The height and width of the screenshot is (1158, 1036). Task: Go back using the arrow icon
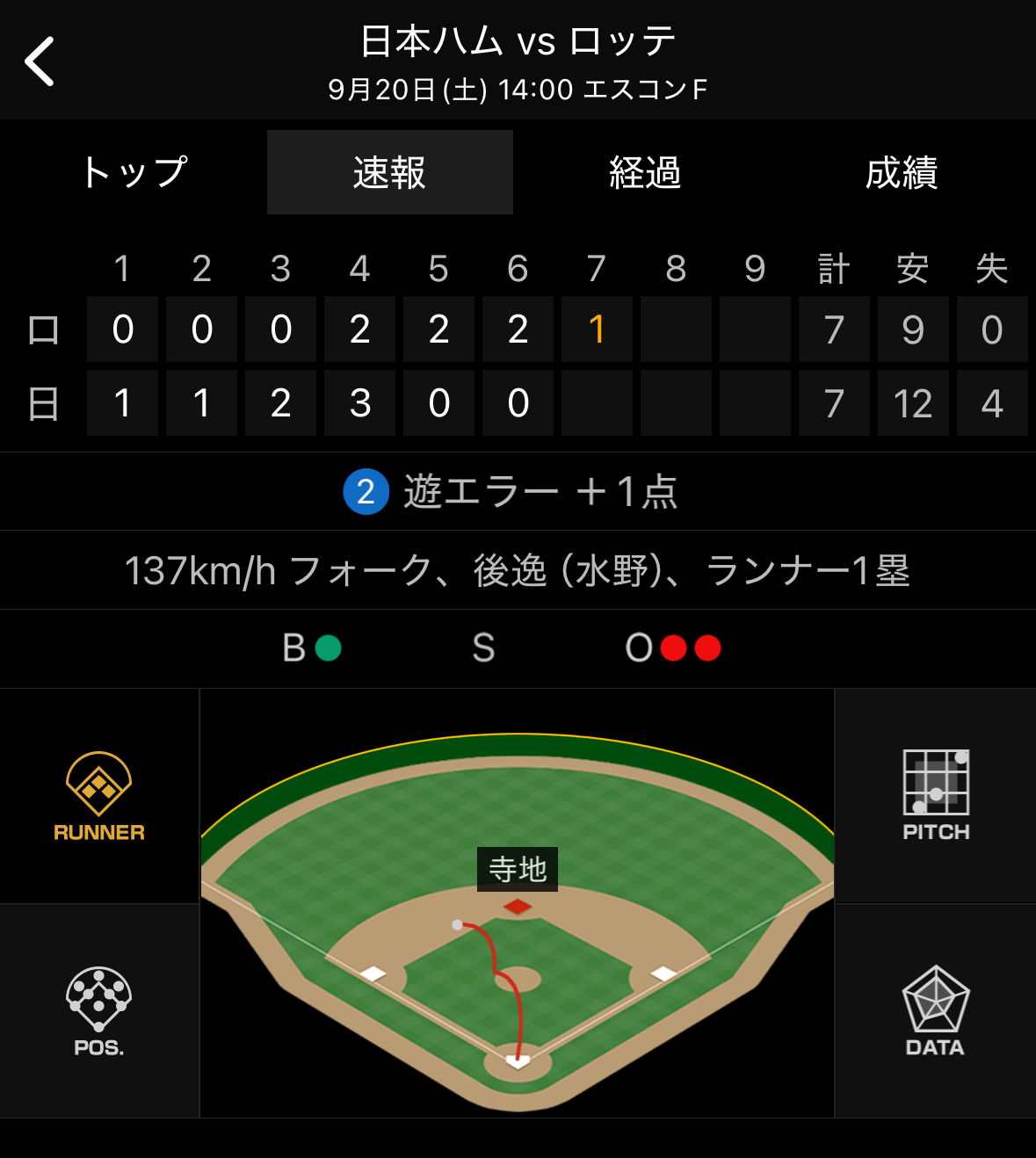pyautogui.click(x=40, y=61)
